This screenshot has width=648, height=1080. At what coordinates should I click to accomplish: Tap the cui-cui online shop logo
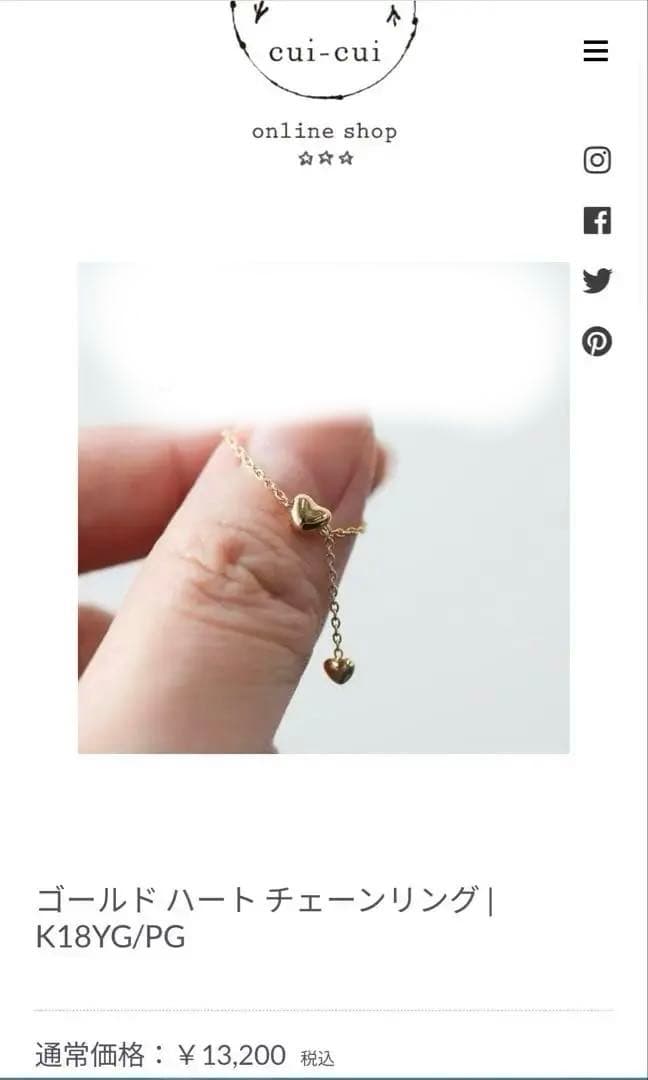click(324, 80)
